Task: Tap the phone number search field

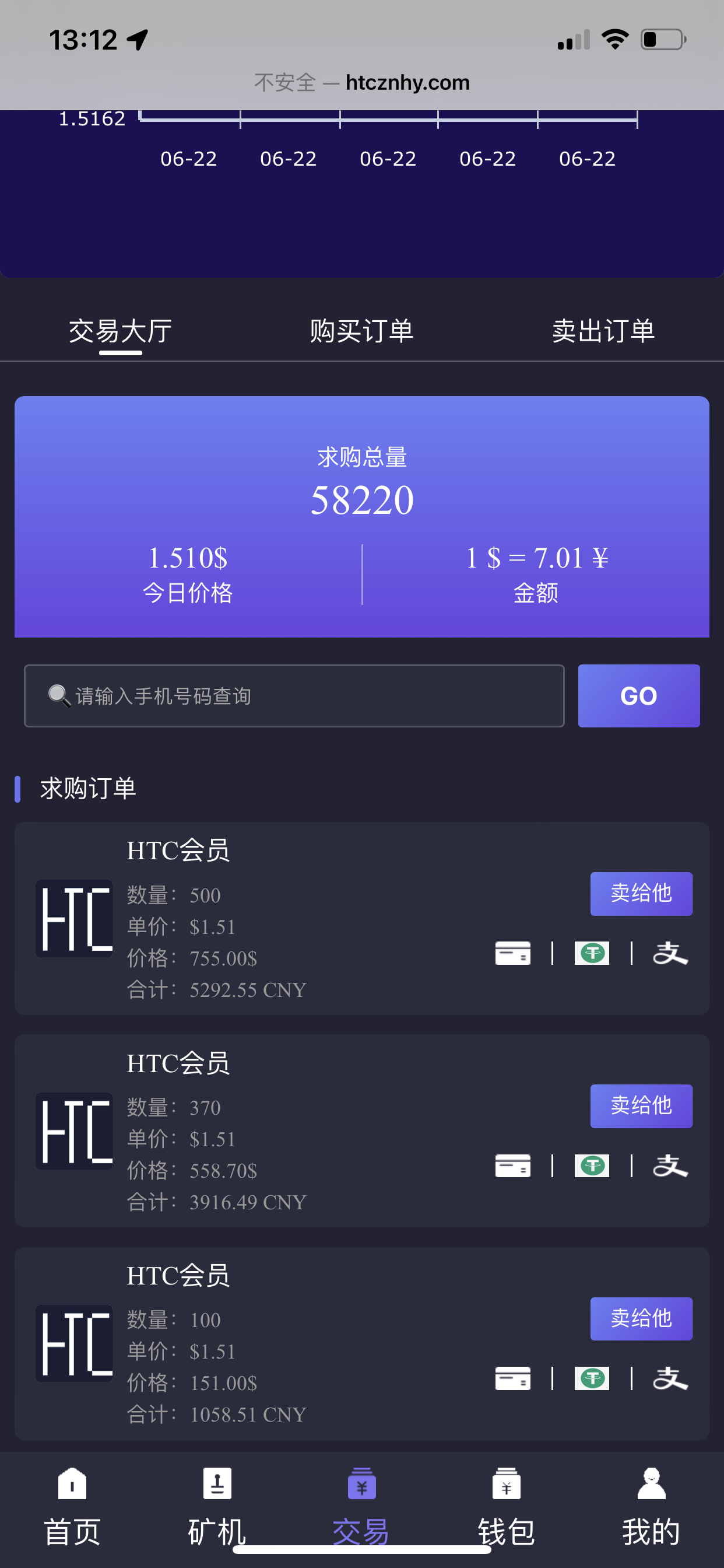Action: tap(294, 696)
